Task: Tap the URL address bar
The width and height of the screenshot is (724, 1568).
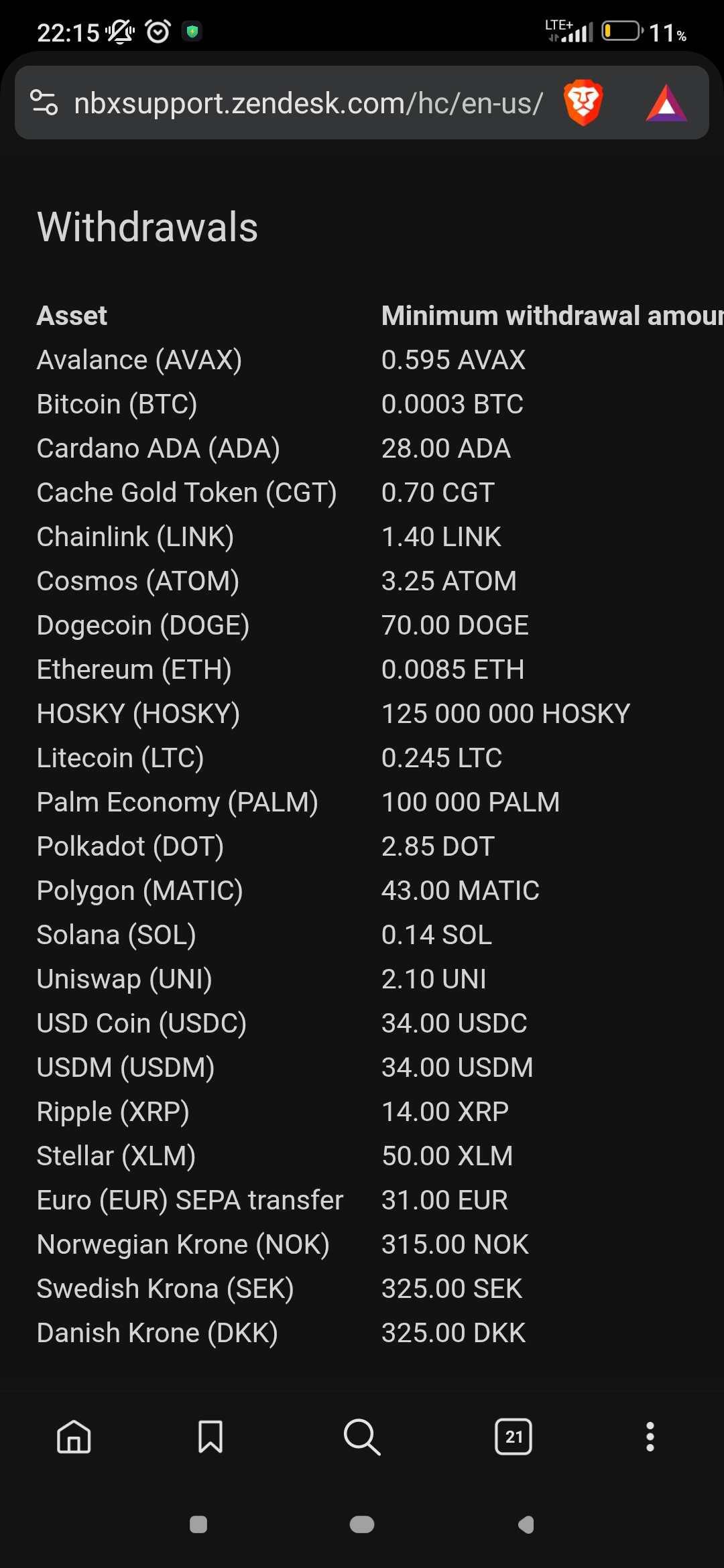Action: click(x=308, y=103)
